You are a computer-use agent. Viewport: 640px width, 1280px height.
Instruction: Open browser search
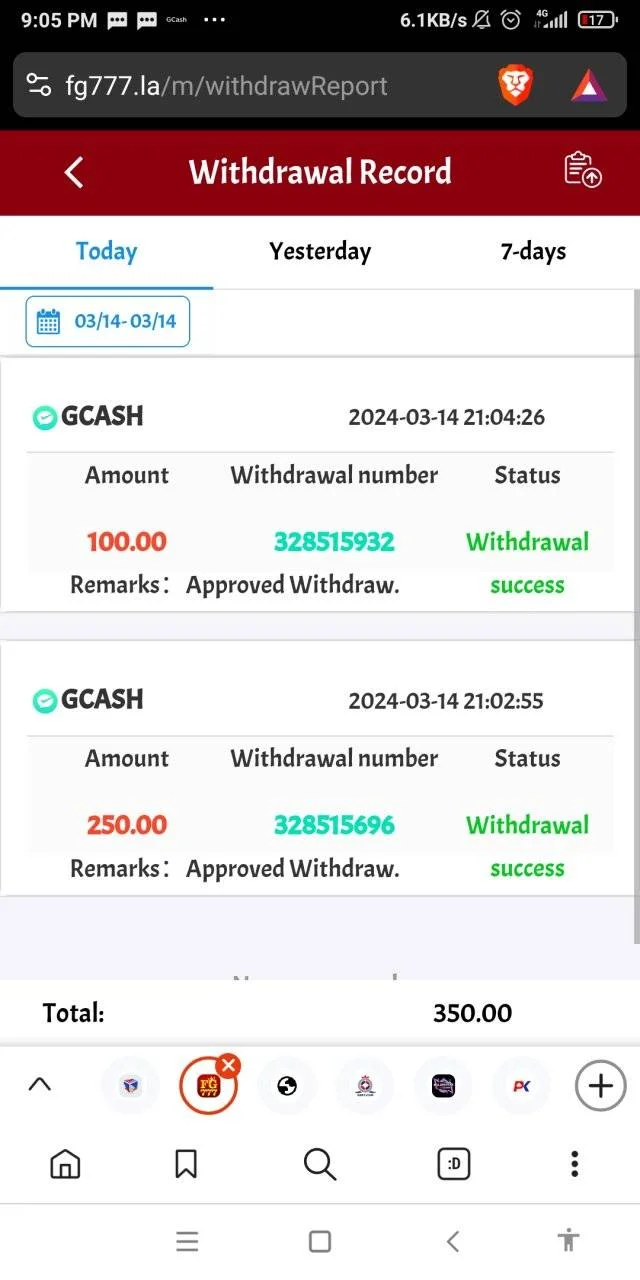click(319, 1163)
